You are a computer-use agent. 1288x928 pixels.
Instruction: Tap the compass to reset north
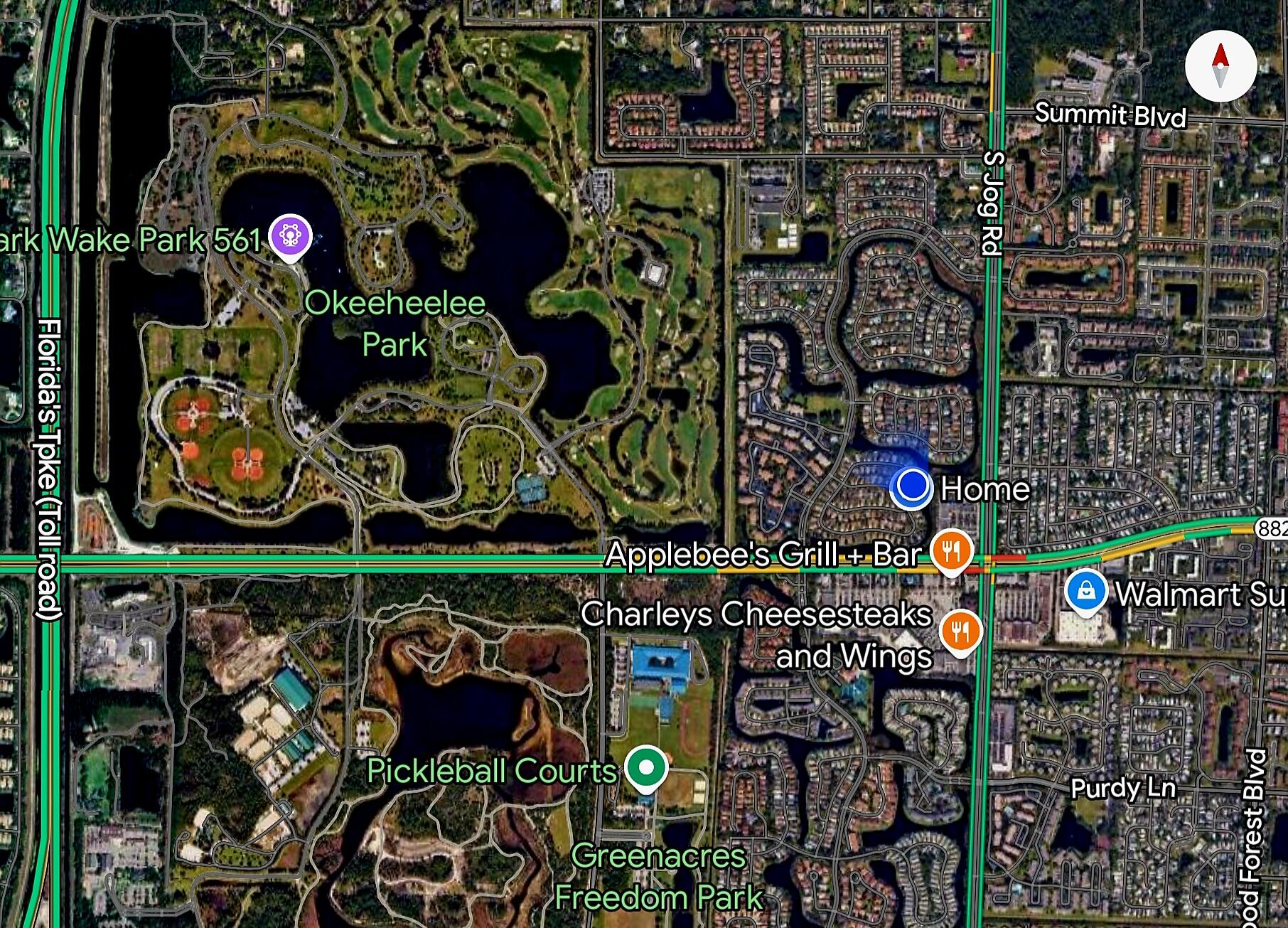(1220, 65)
